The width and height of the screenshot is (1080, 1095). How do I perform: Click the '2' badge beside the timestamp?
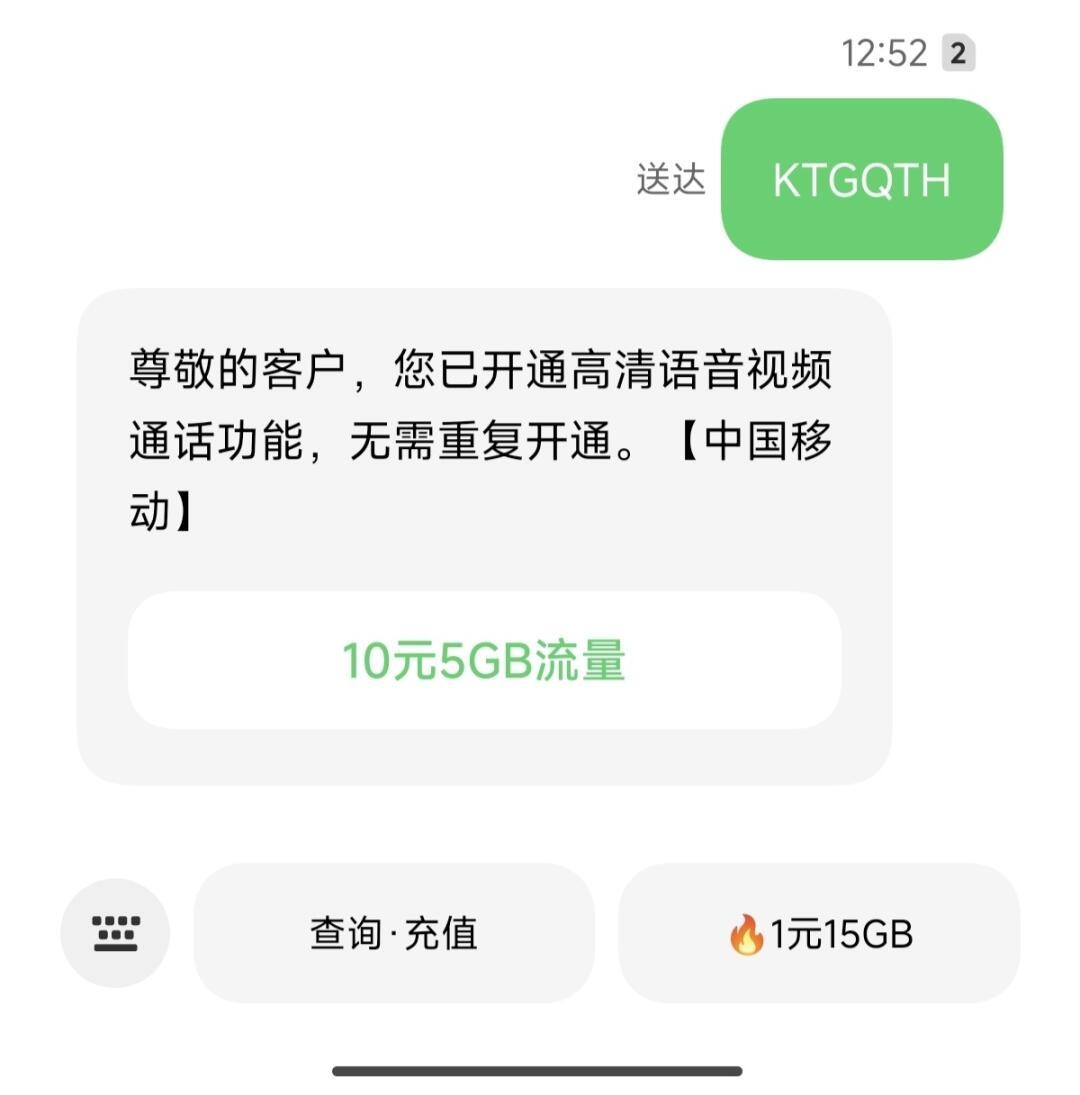tap(958, 54)
